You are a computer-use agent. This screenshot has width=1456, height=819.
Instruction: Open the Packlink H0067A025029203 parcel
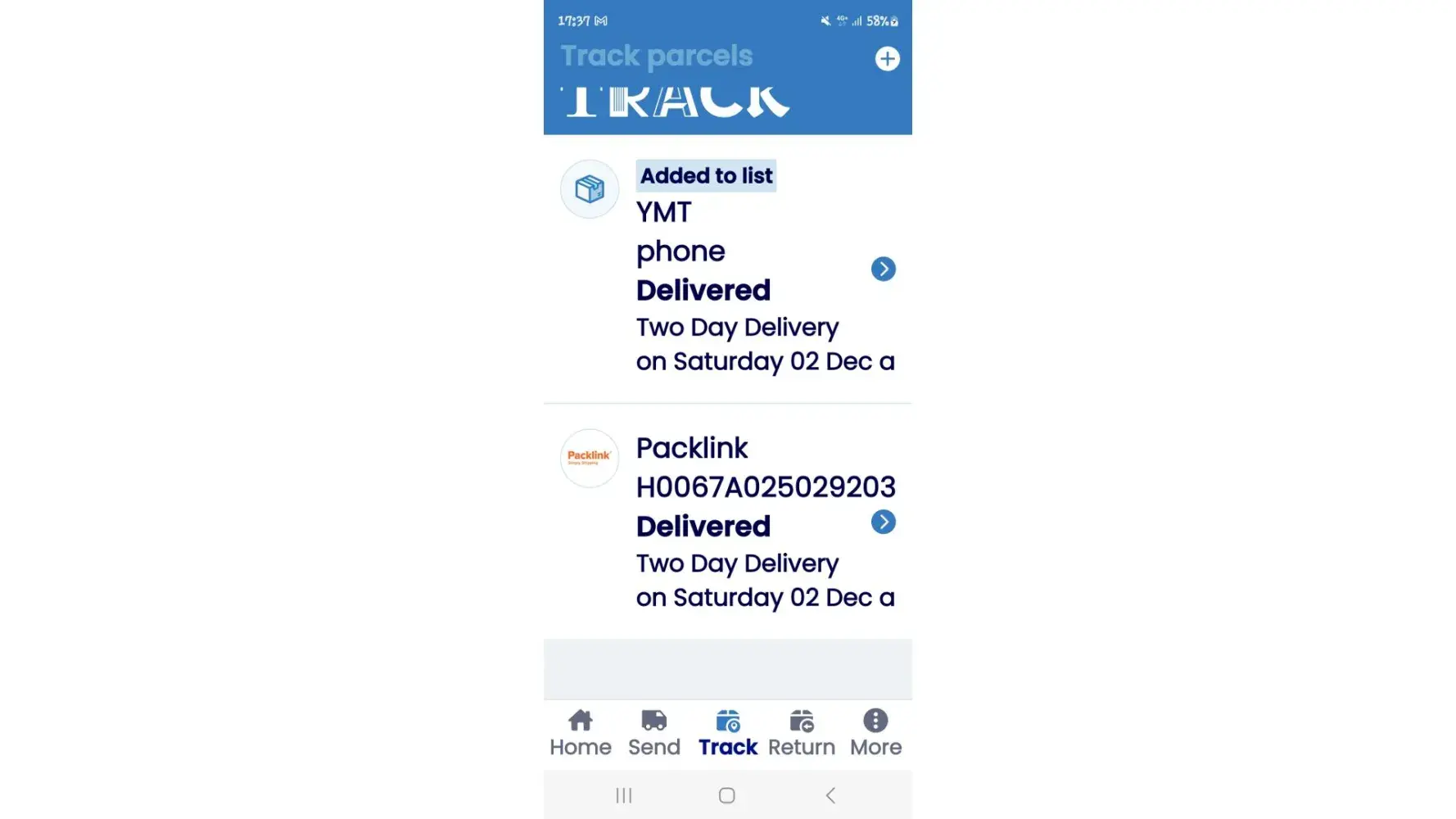point(883,522)
